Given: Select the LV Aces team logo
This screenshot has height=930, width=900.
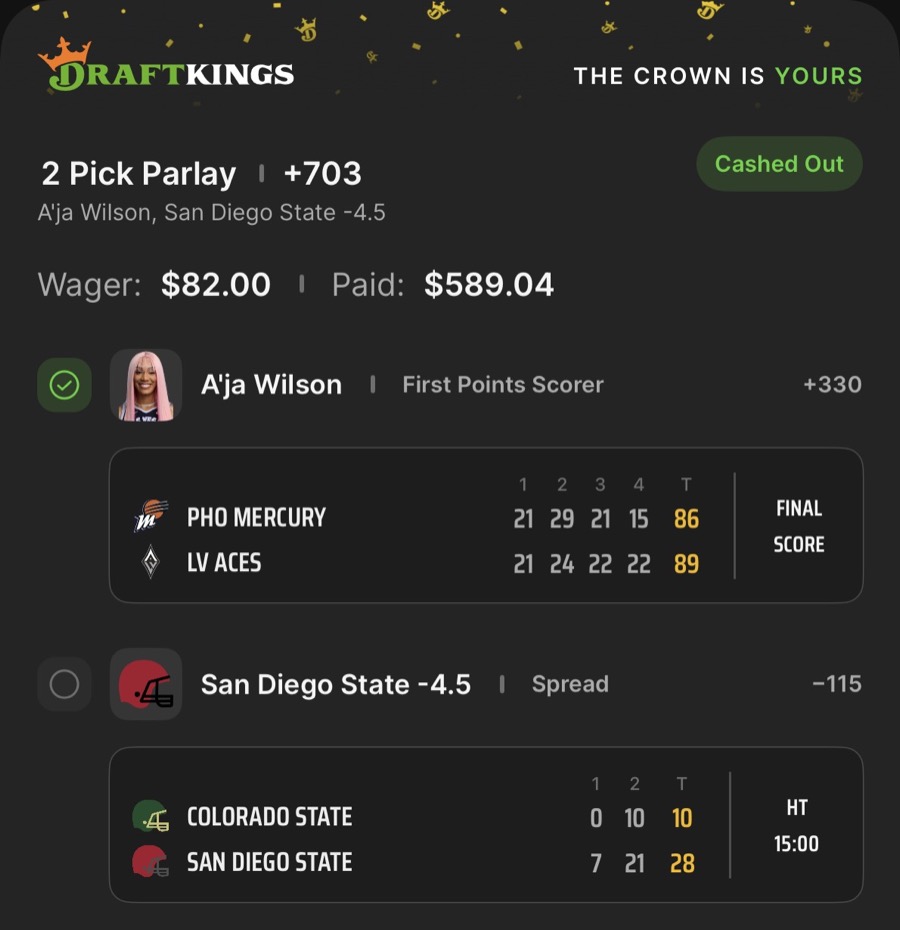Looking at the screenshot, I should pos(149,563).
